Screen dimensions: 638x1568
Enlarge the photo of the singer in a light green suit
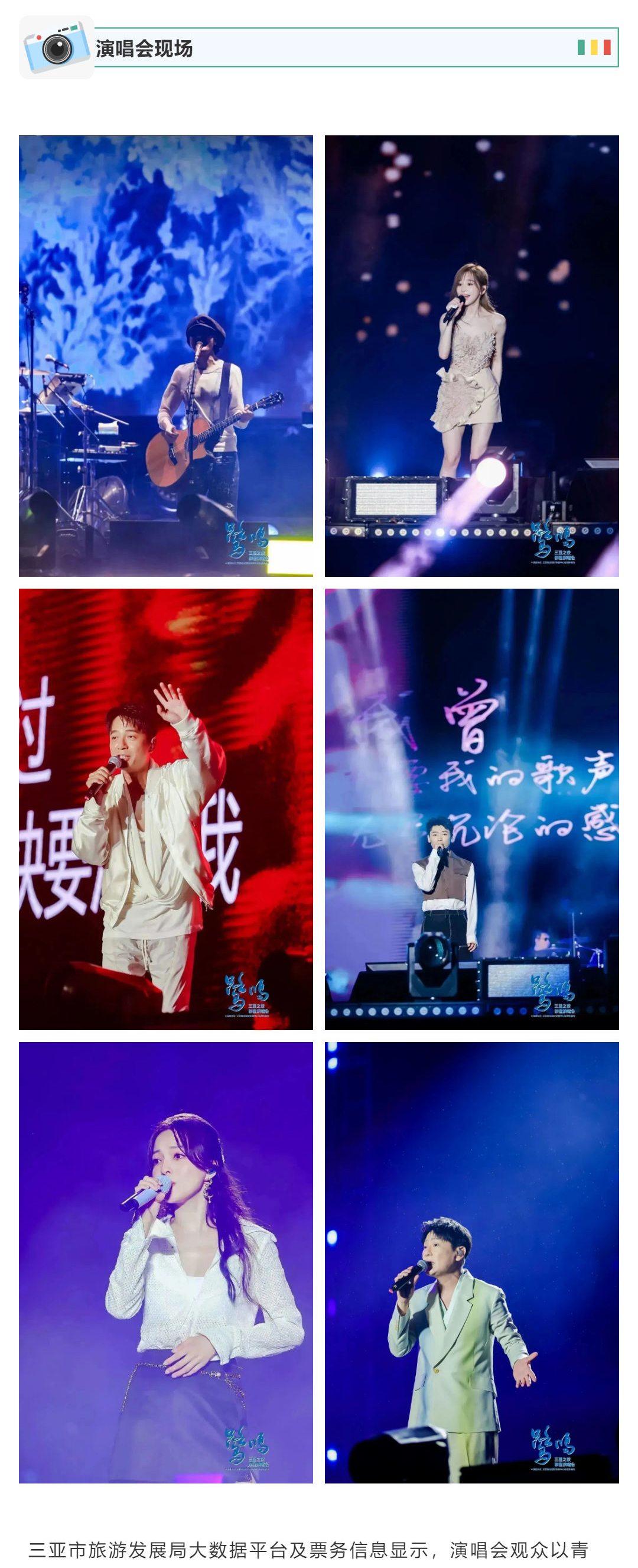point(471,1262)
